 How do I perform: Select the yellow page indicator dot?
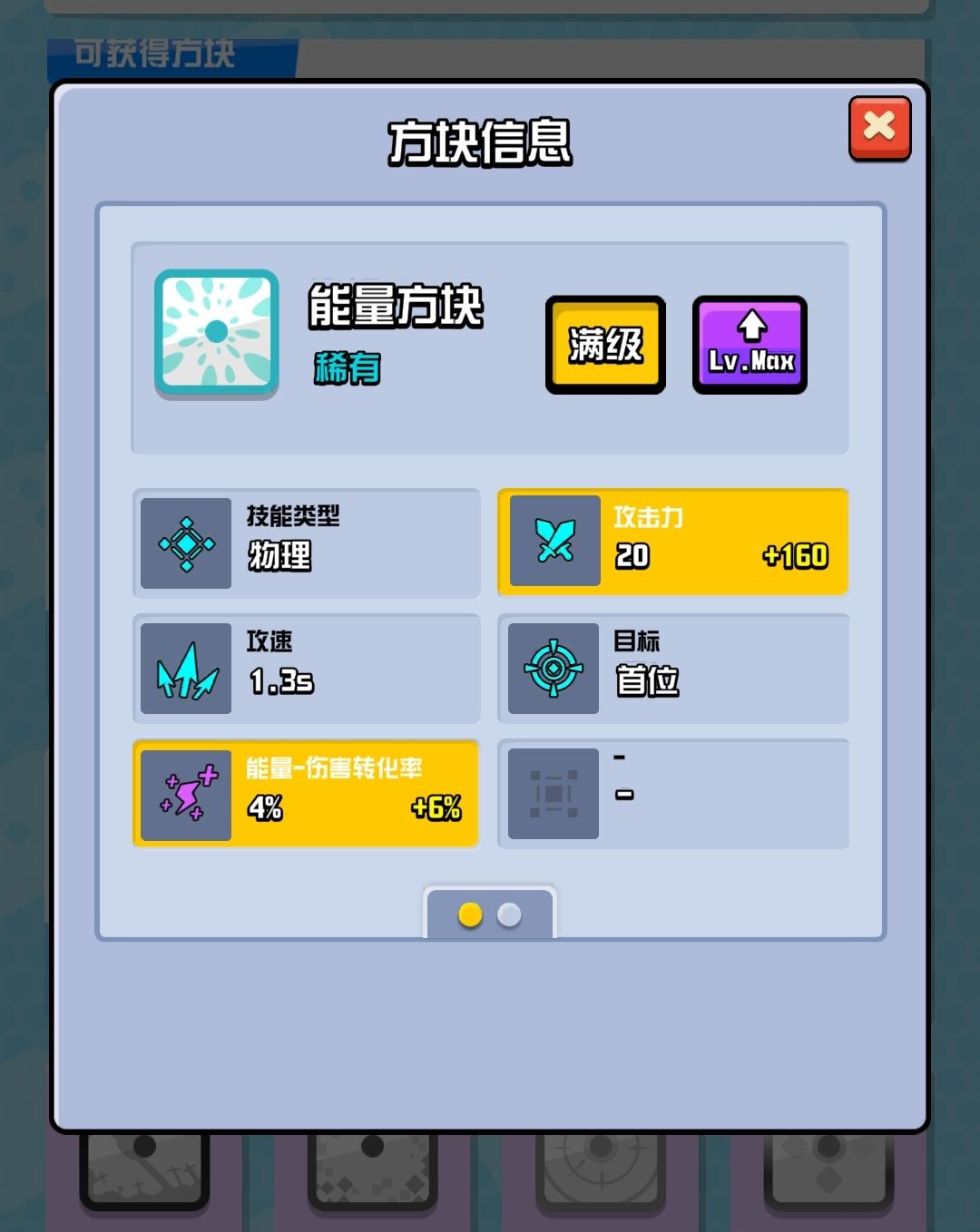[x=470, y=915]
